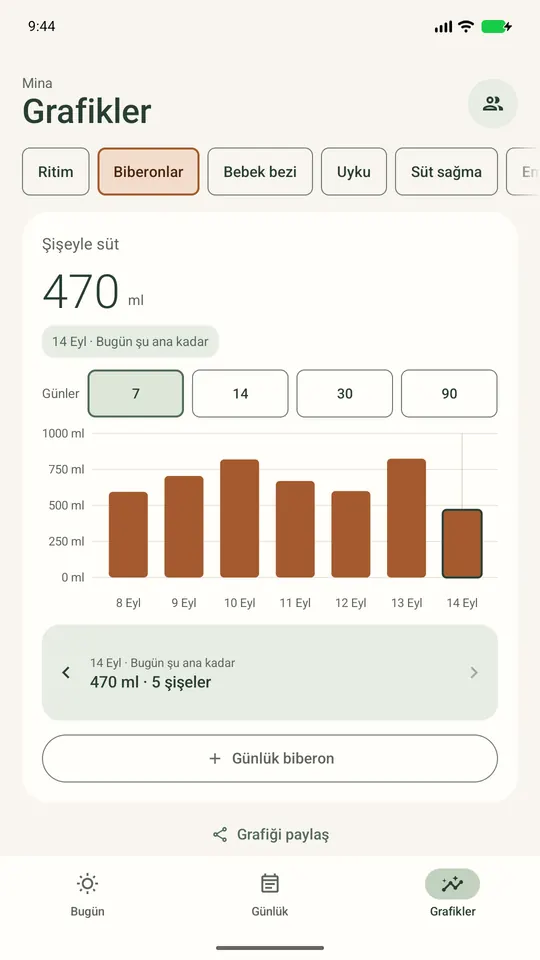Switch to Bebek bezi charts
The image size is (540, 960).
tap(260, 171)
